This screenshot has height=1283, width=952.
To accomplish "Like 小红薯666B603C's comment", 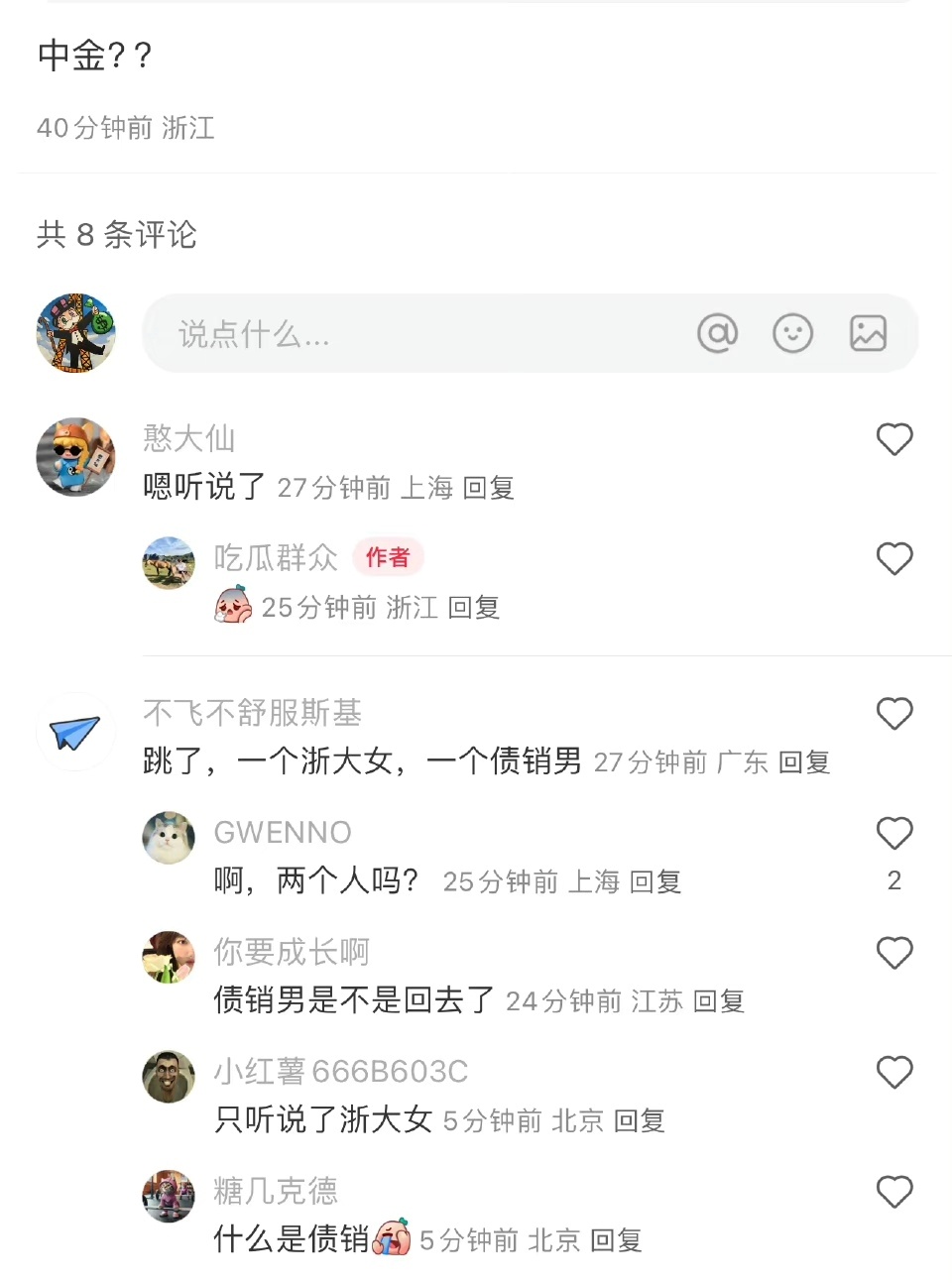I will [893, 1073].
